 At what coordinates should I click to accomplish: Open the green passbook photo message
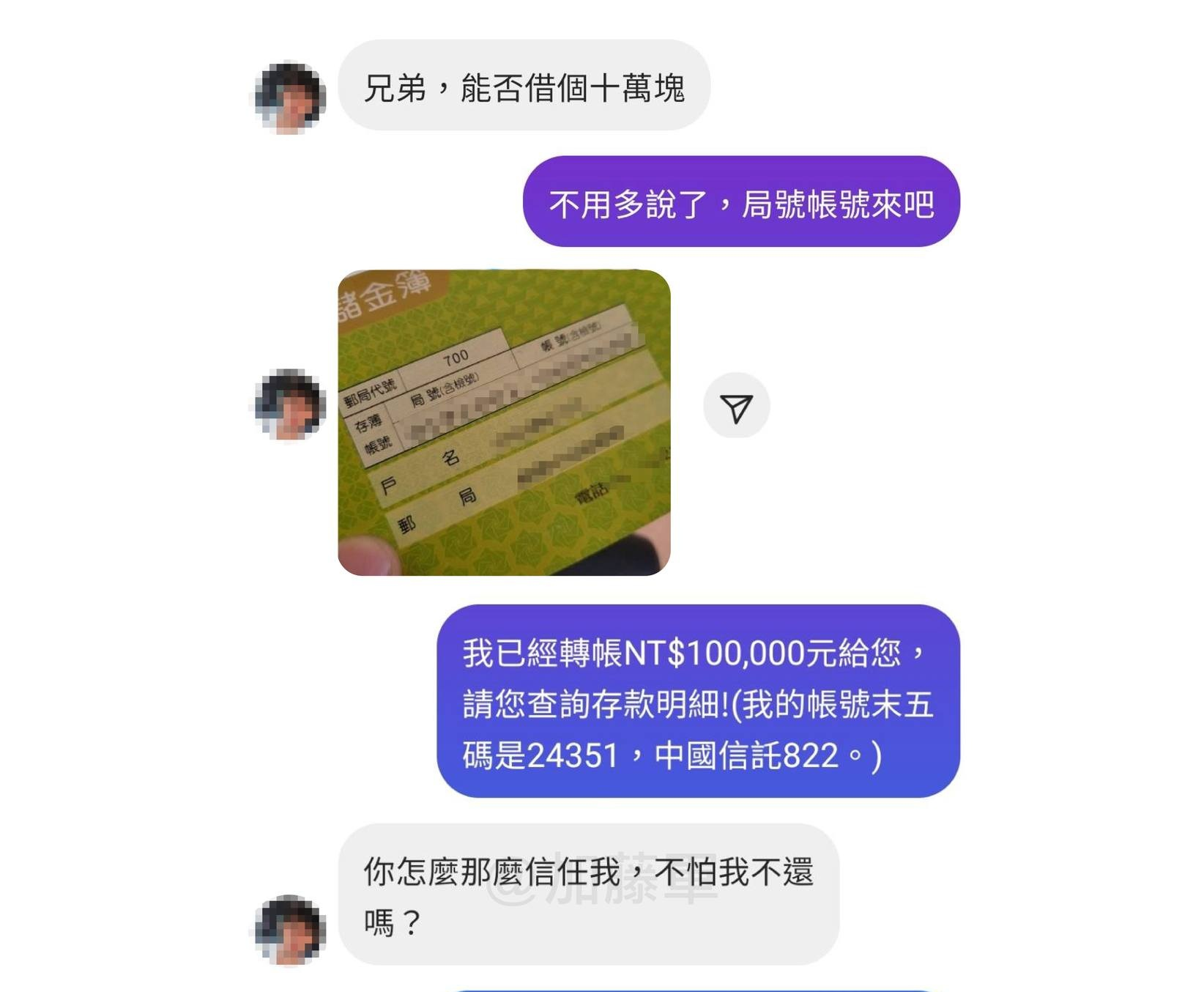pos(504,423)
